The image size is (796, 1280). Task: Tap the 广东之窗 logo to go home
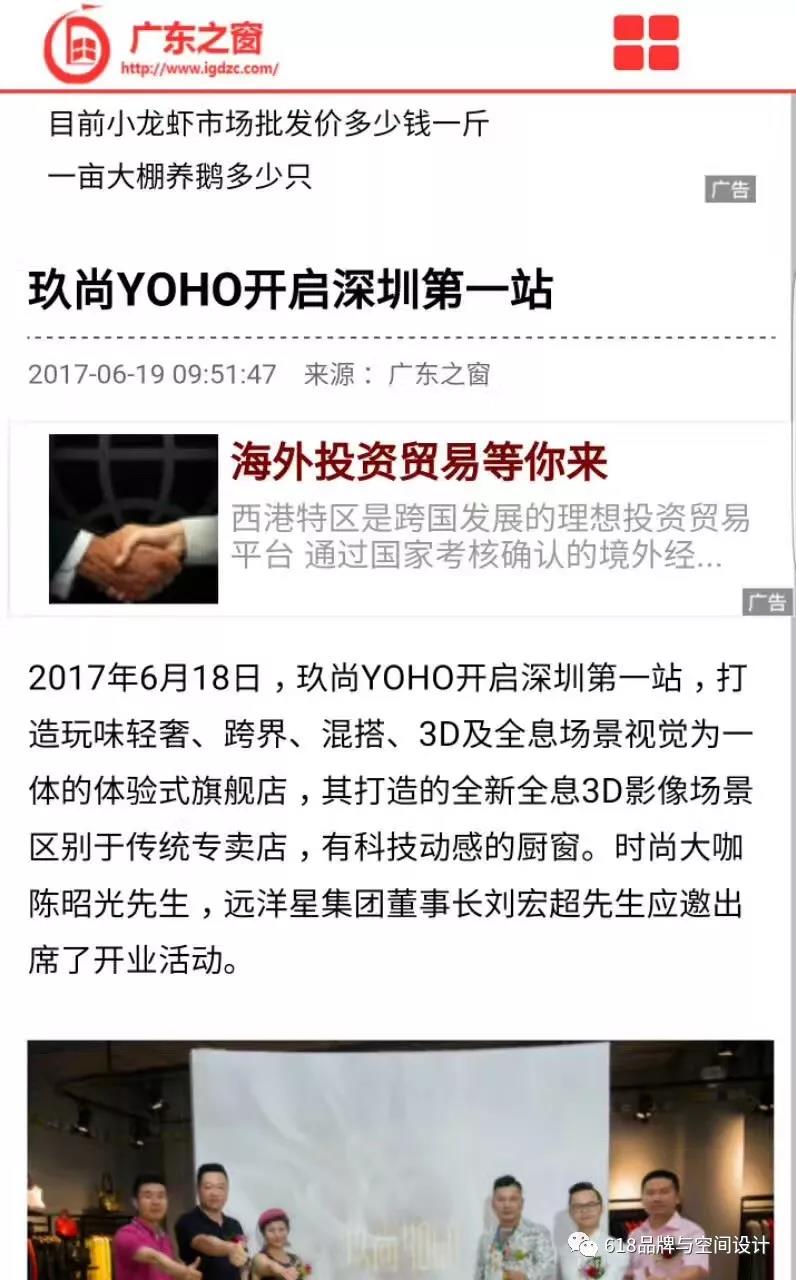click(160, 45)
